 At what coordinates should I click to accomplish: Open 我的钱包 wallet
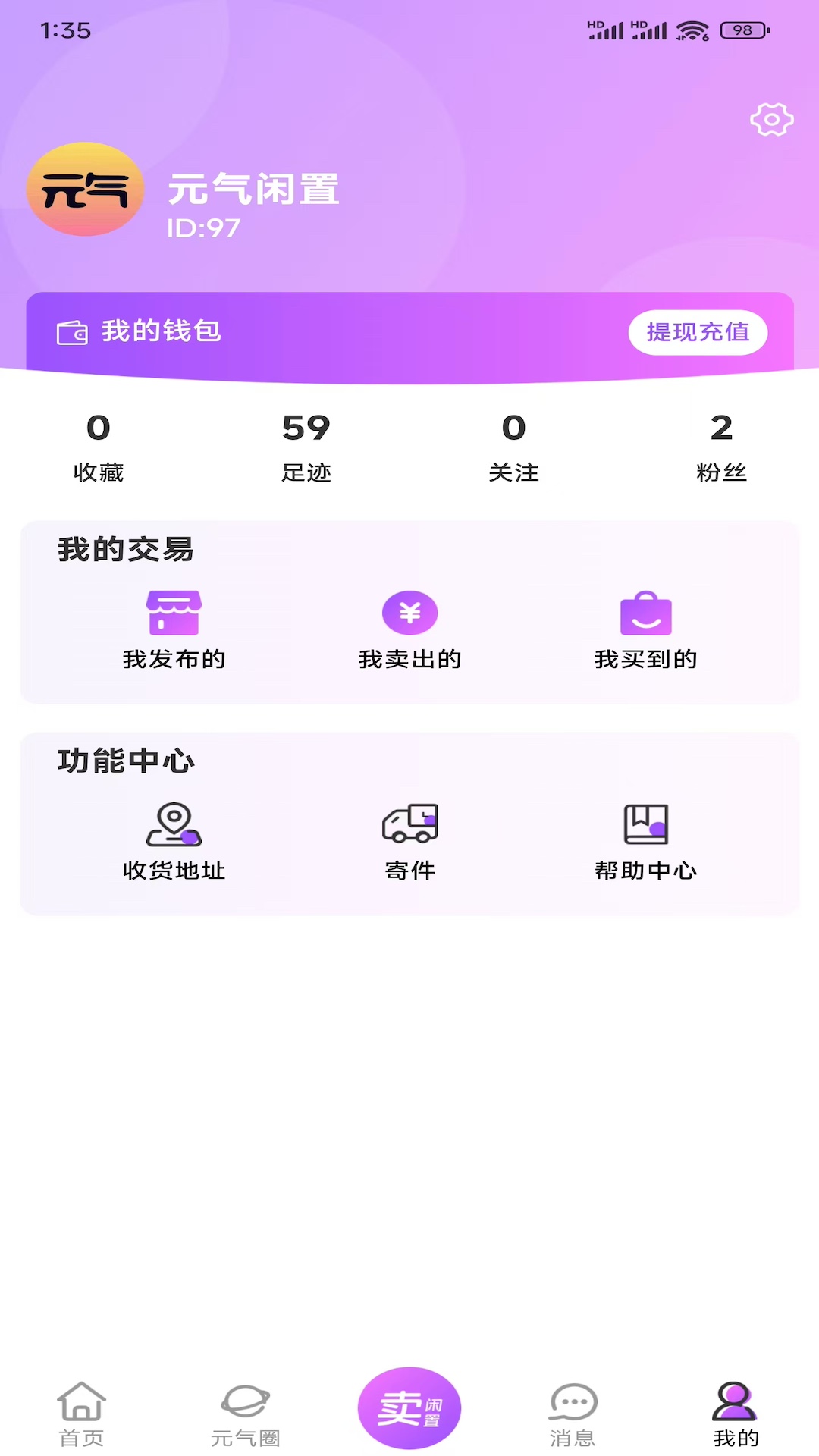pyautogui.click(x=161, y=332)
